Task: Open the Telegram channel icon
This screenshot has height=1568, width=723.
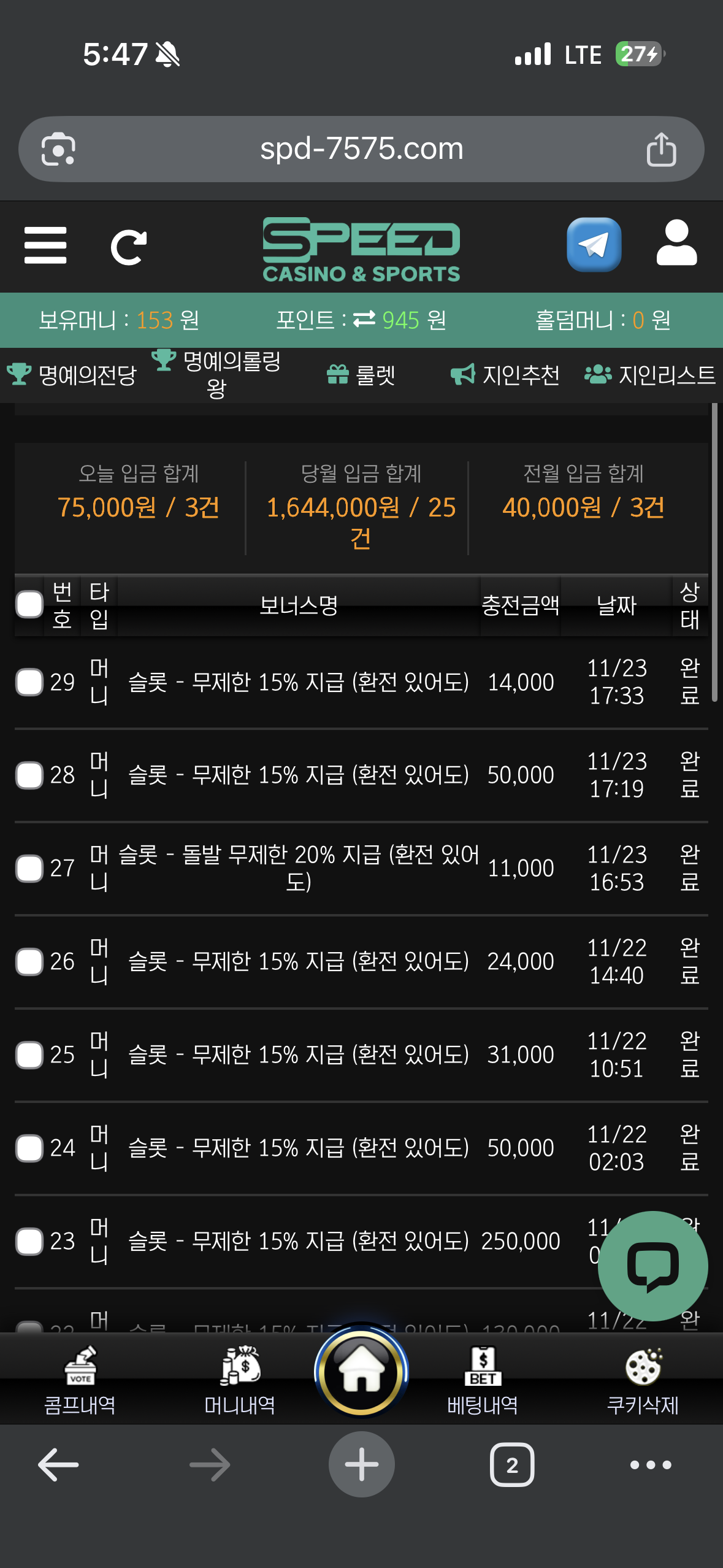Action: (594, 244)
